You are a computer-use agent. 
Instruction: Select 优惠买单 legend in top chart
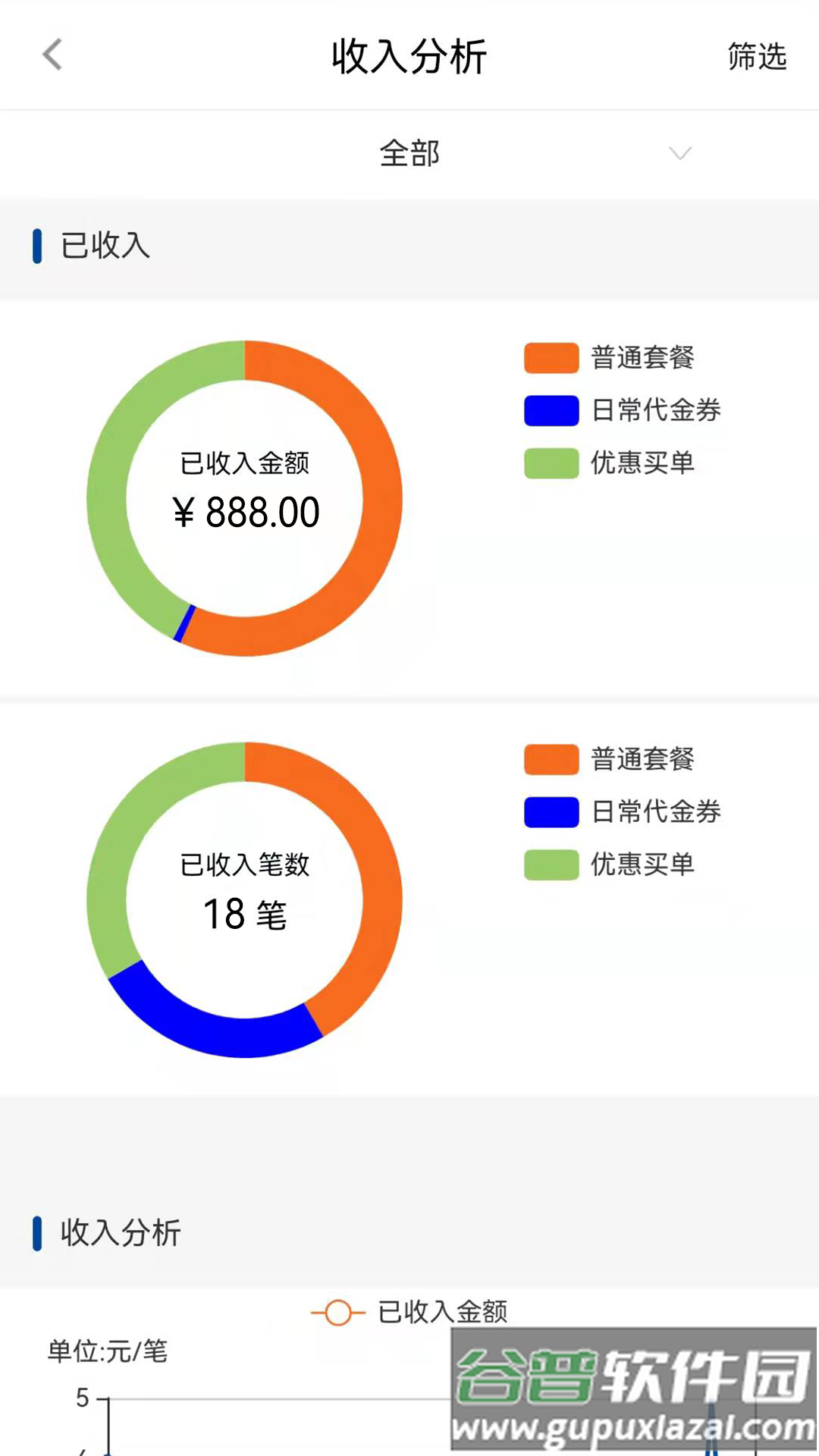[641, 464]
